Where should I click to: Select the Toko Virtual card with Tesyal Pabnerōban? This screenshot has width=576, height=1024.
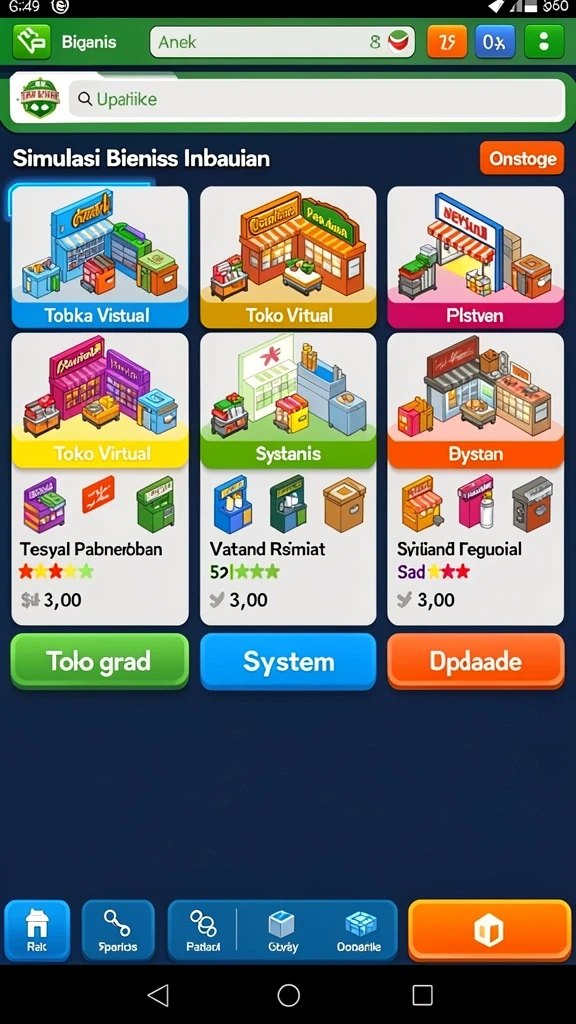pos(100,479)
